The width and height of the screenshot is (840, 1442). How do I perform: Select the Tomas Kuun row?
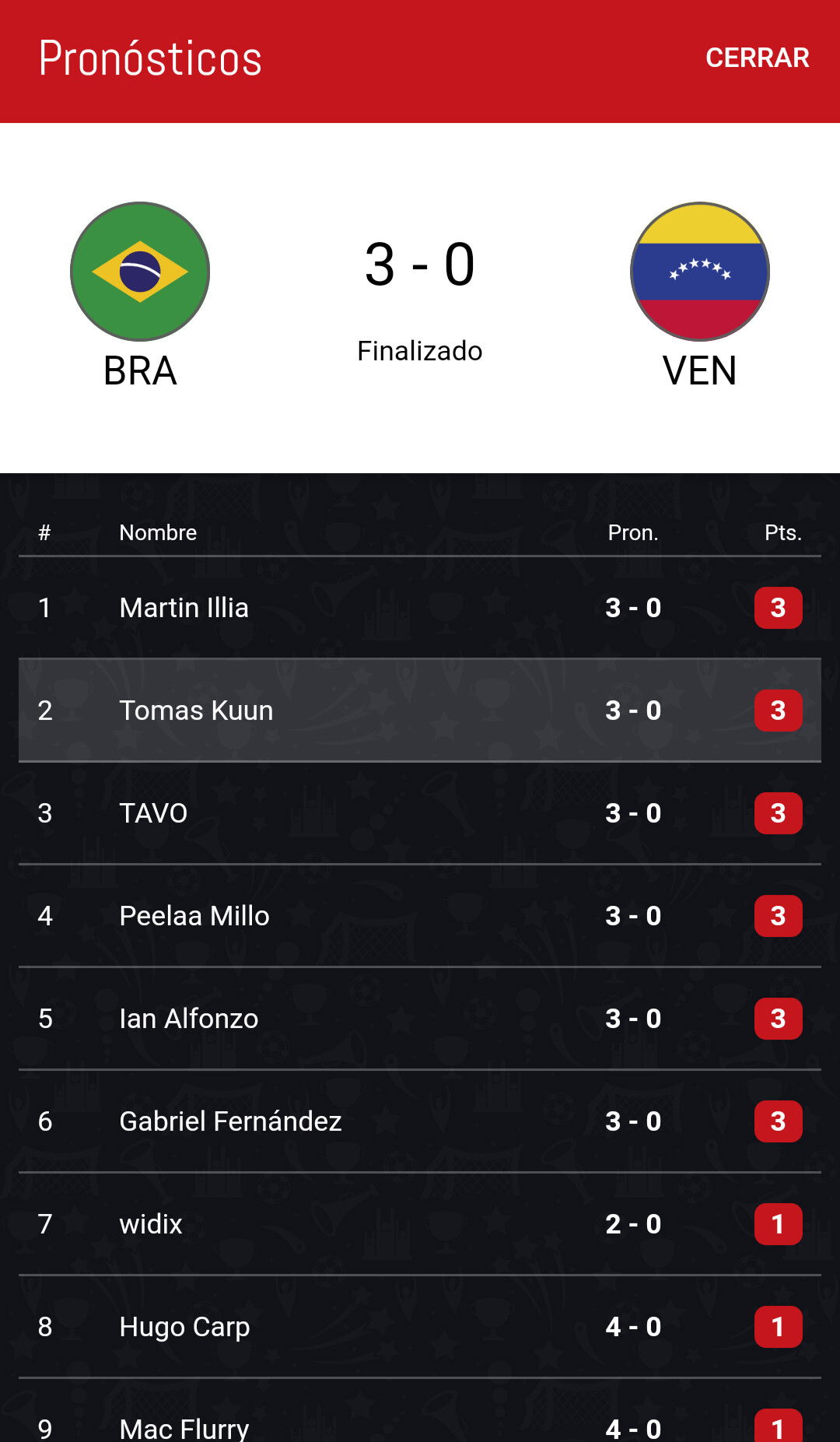pos(420,710)
